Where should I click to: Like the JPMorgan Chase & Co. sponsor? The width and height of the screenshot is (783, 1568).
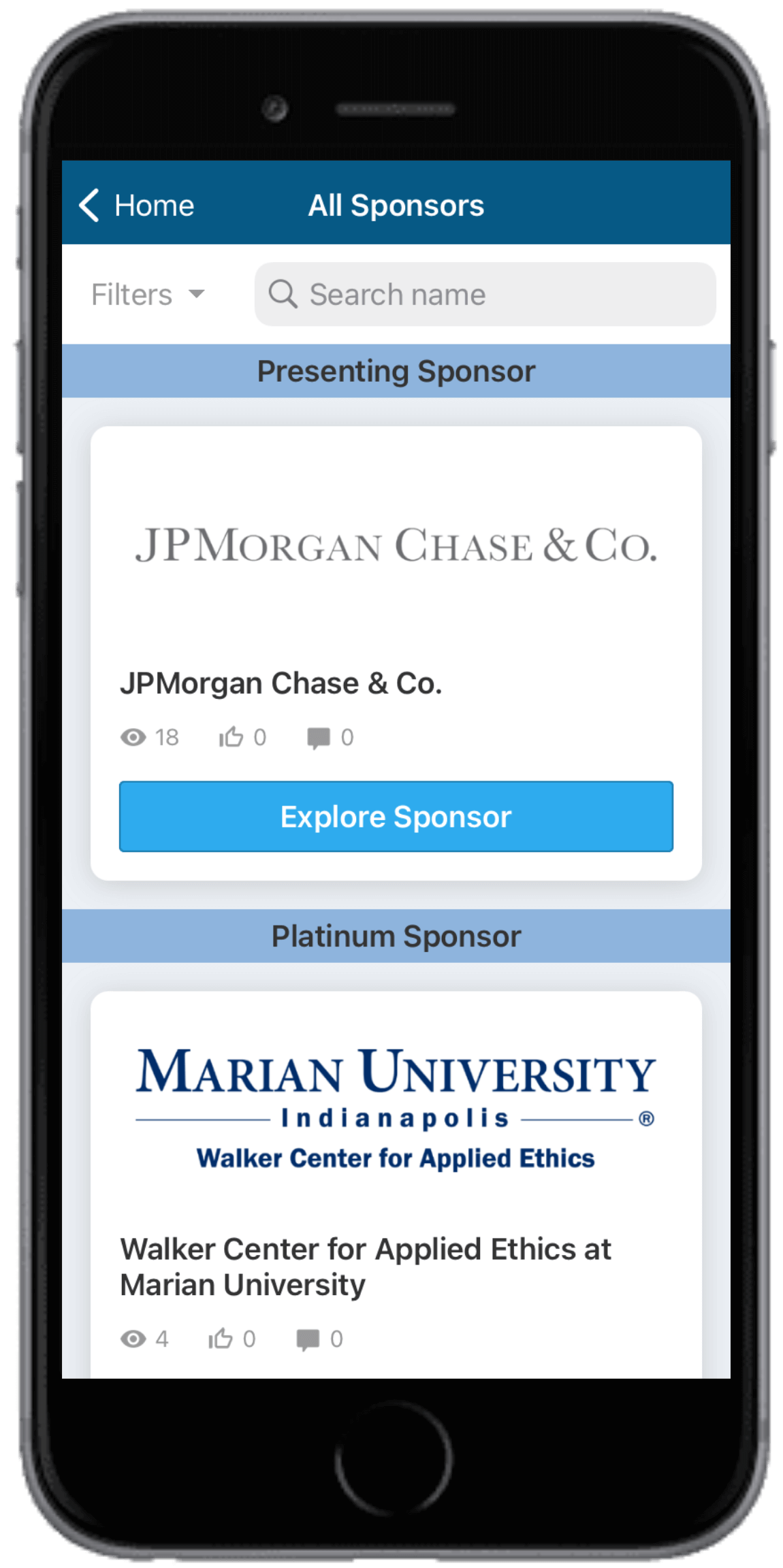pyautogui.click(x=231, y=737)
